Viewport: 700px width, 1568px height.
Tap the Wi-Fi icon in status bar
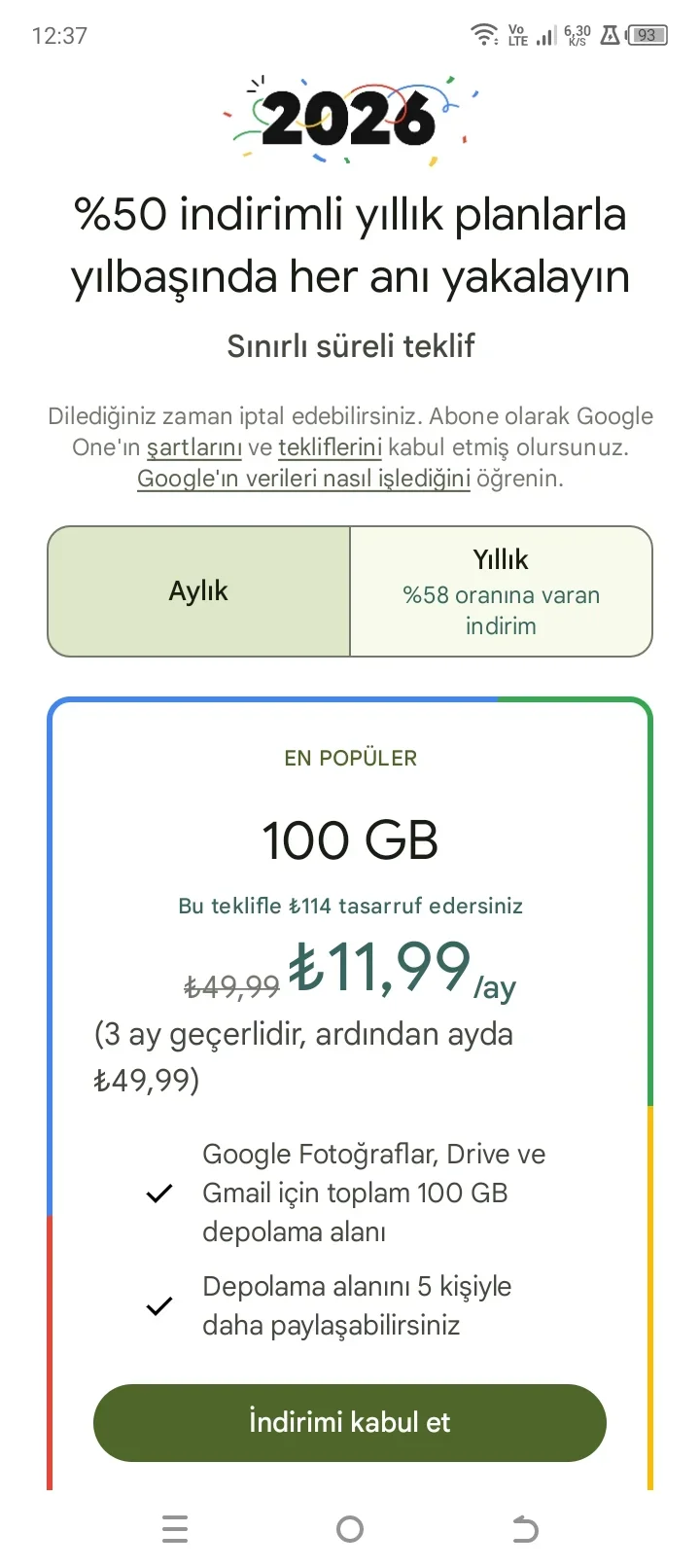[x=483, y=35]
